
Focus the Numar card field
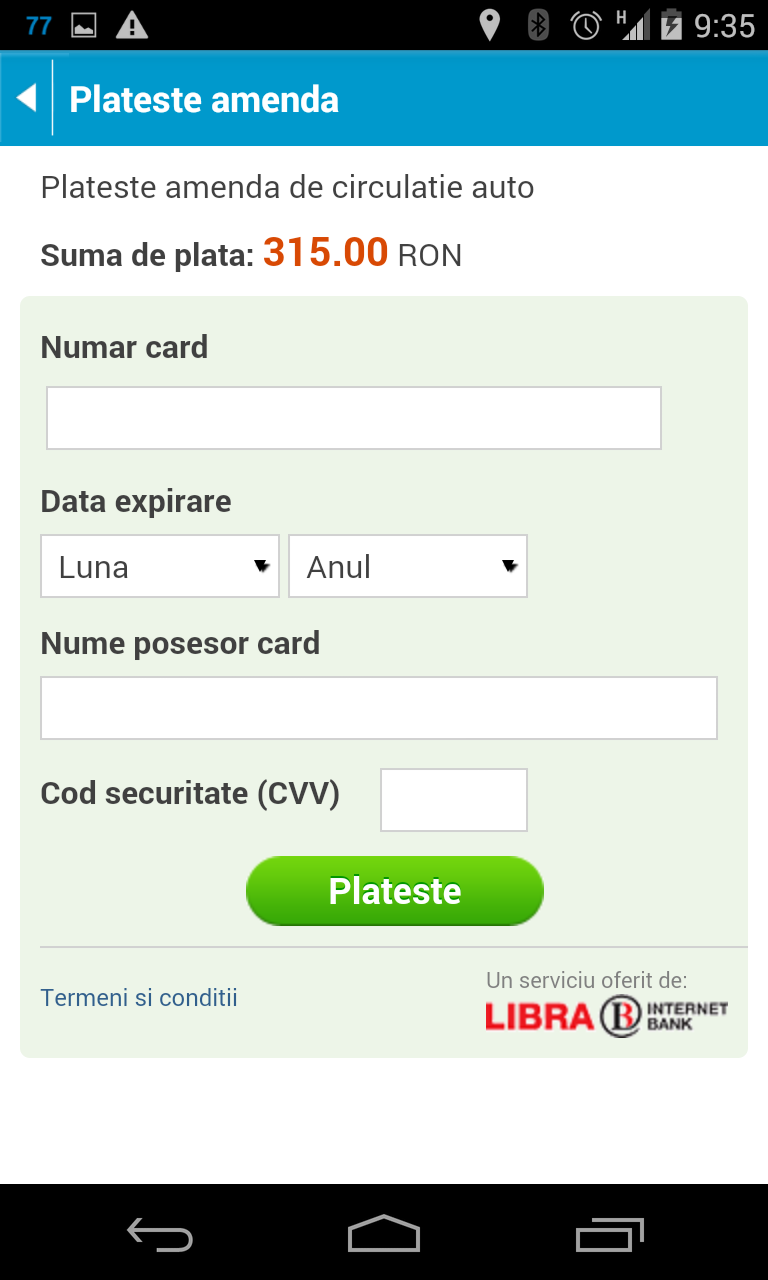click(x=353, y=418)
